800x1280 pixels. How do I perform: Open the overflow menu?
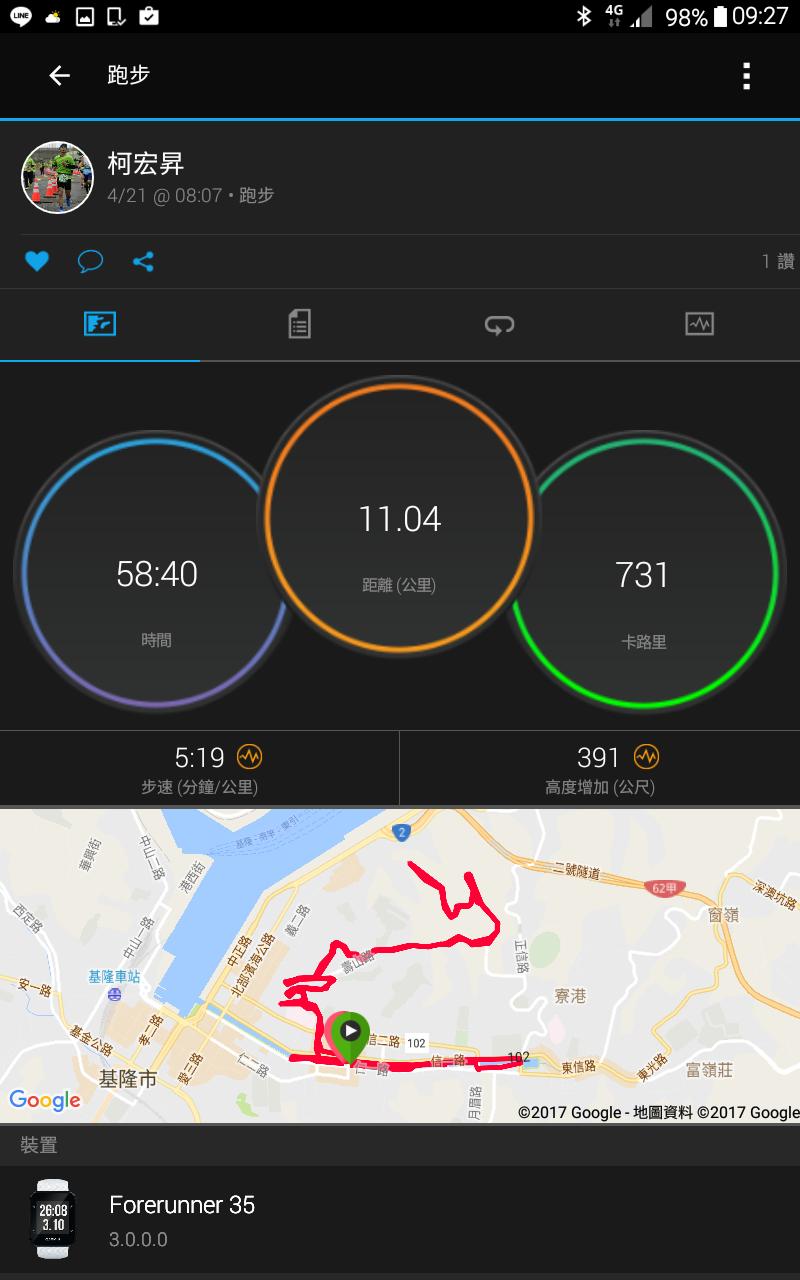pos(746,76)
